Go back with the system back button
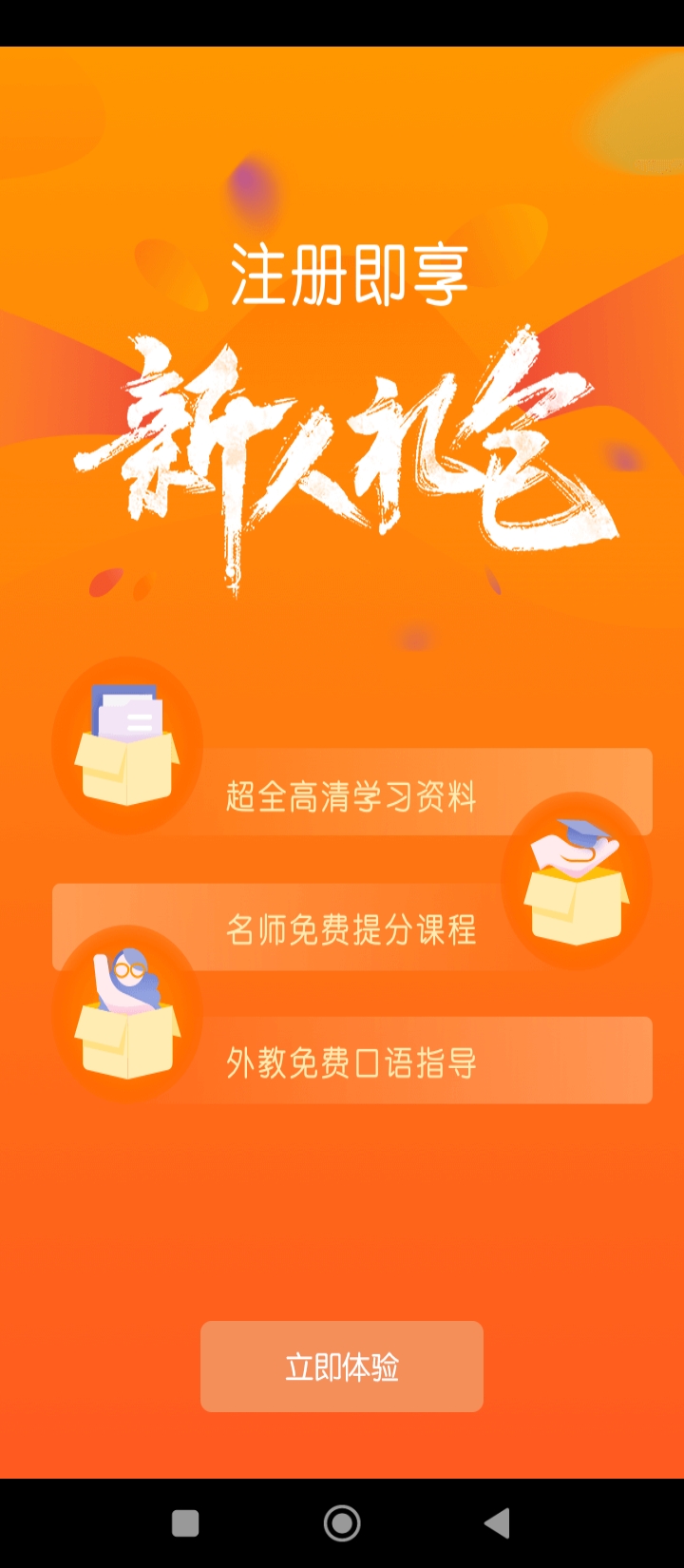 (x=497, y=1523)
